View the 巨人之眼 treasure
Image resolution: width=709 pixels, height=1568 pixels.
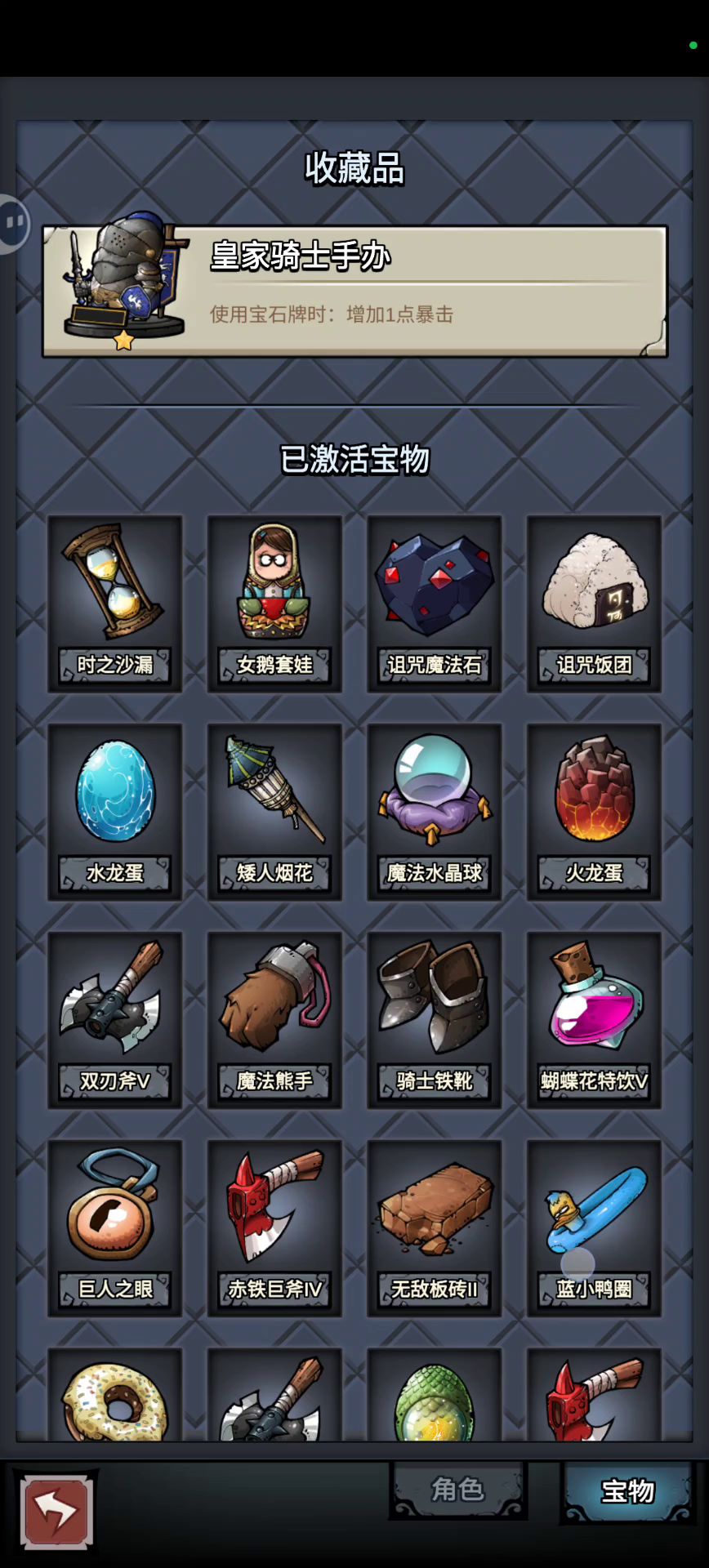pos(115,1228)
